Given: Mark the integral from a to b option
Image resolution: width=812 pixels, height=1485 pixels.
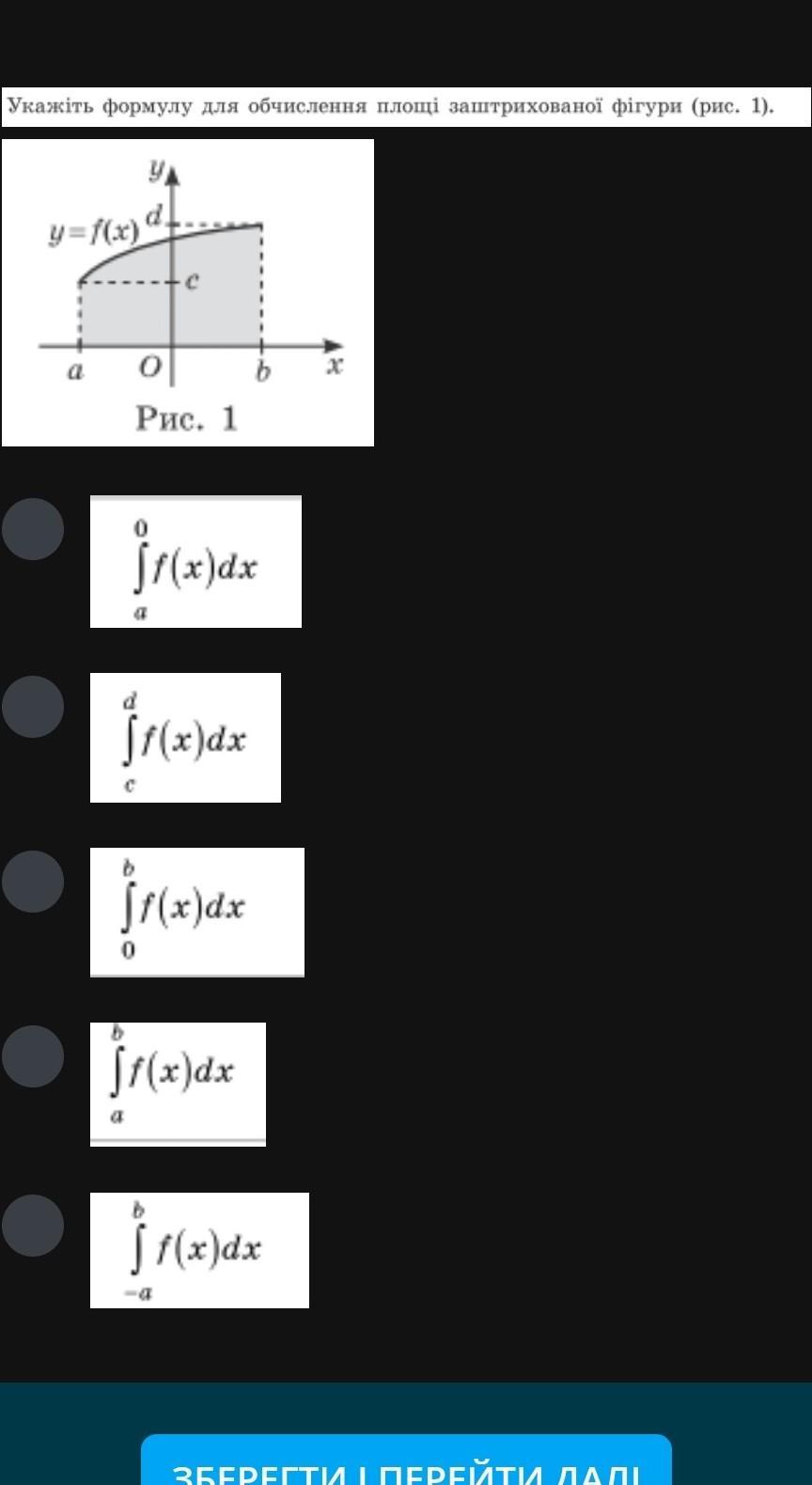Looking at the screenshot, I should pyautogui.click(x=33, y=1056).
